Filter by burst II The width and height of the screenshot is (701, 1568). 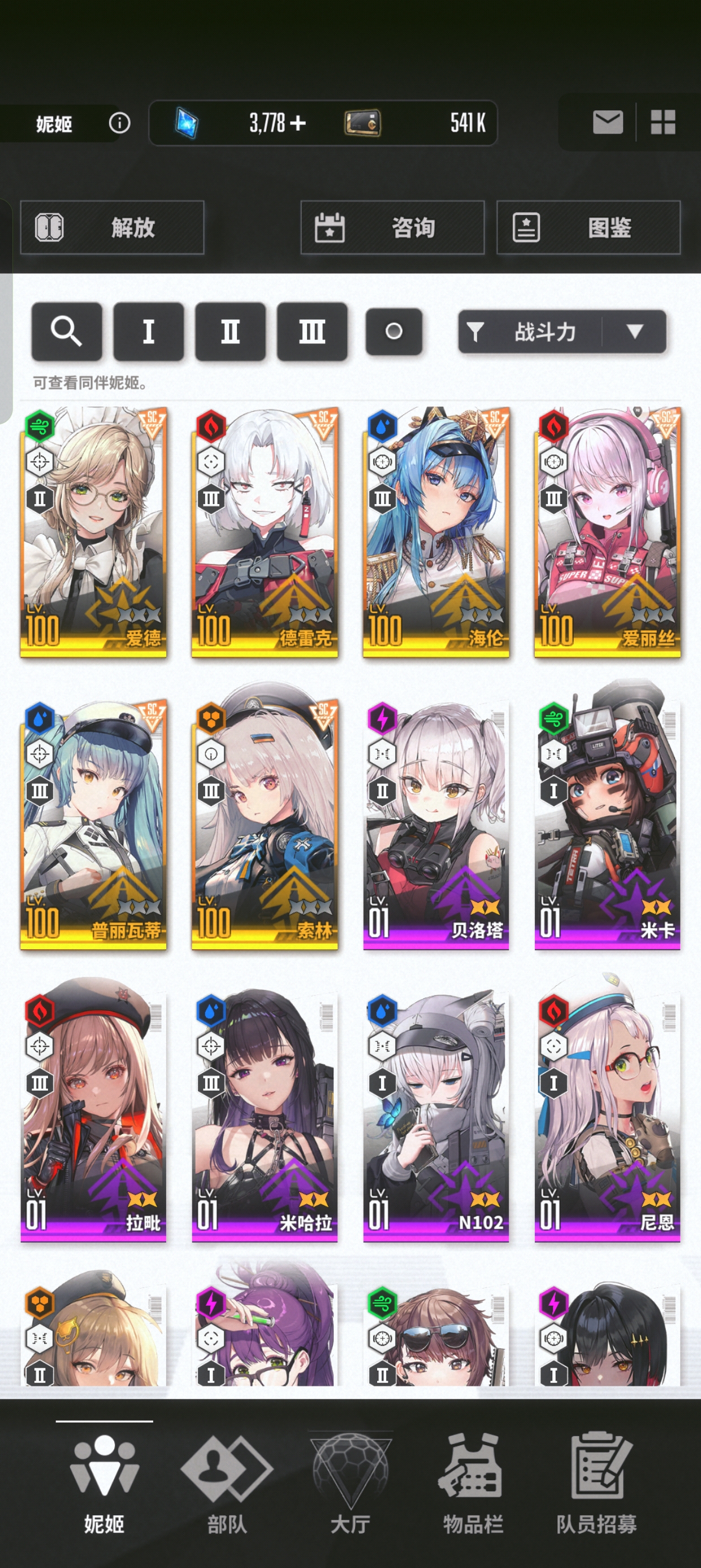(x=230, y=331)
